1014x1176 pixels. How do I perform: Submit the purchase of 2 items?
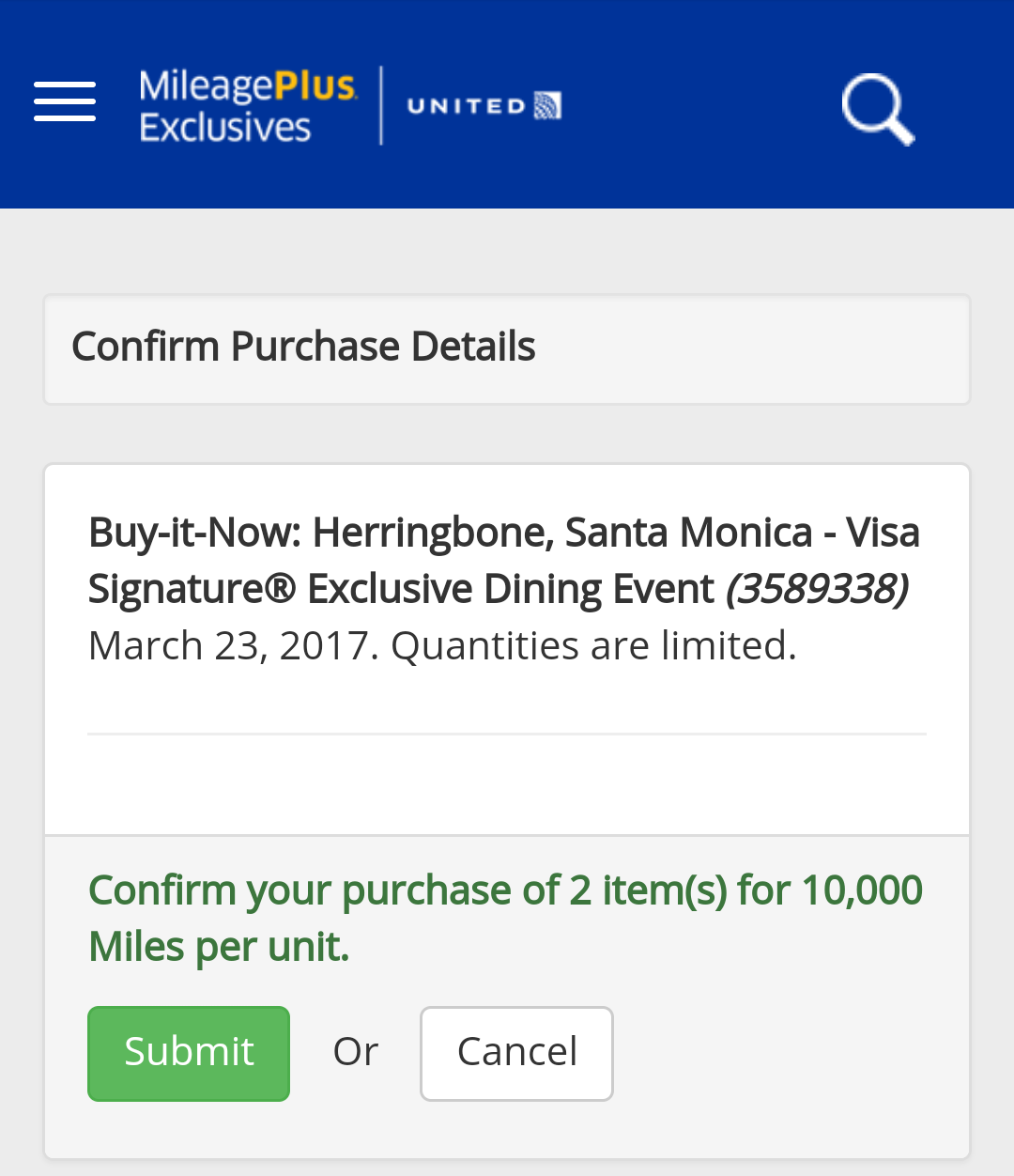coord(189,1053)
